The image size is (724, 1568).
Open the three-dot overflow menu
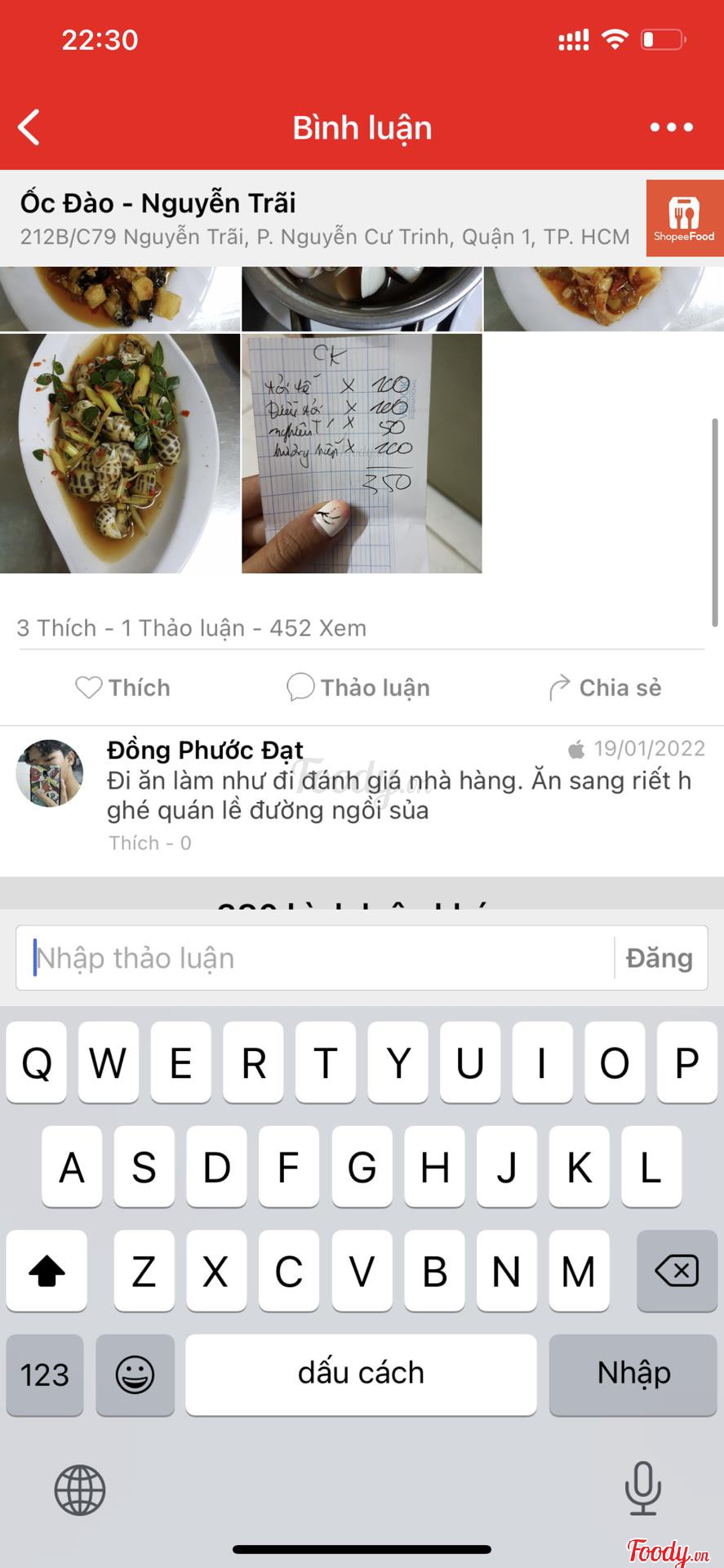tap(671, 127)
